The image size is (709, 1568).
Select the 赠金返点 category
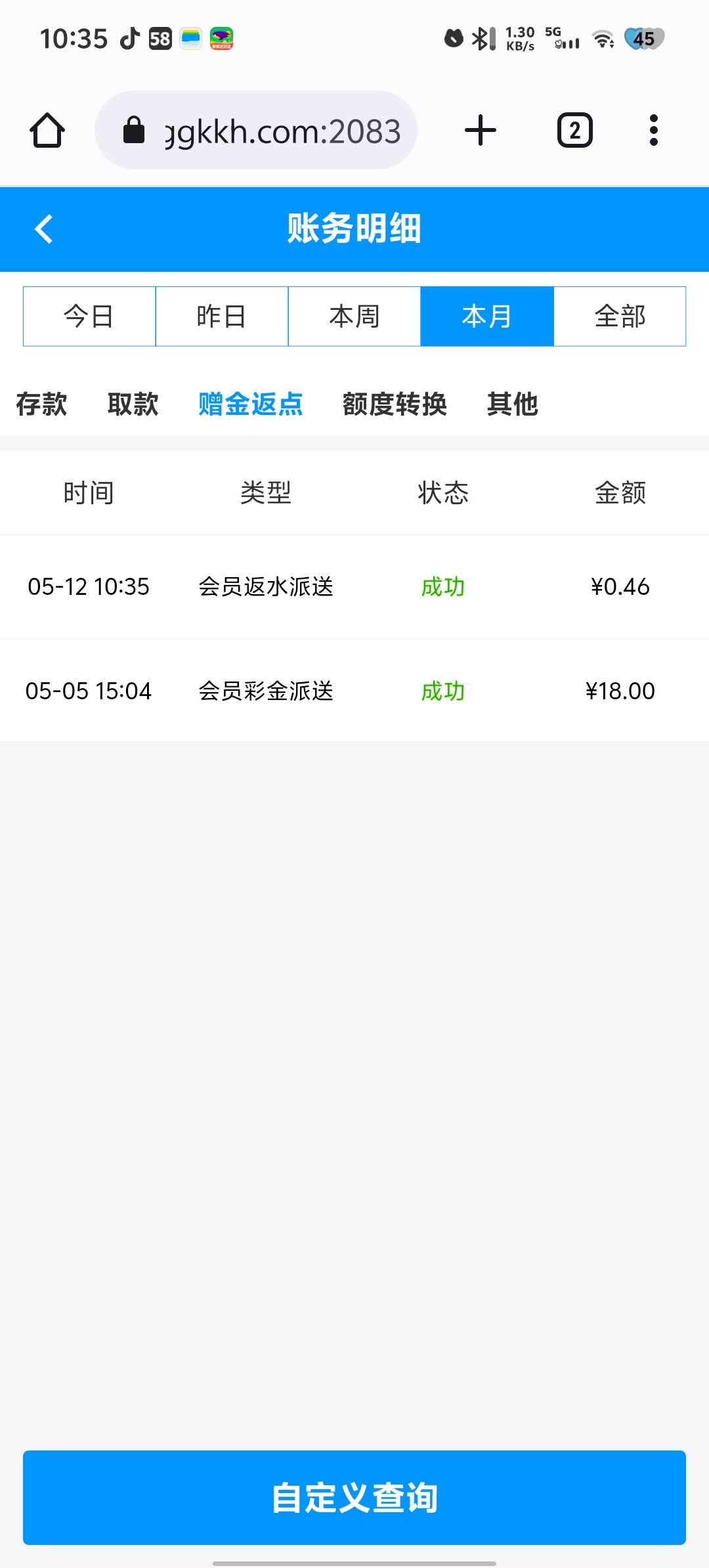(x=251, y=404)
